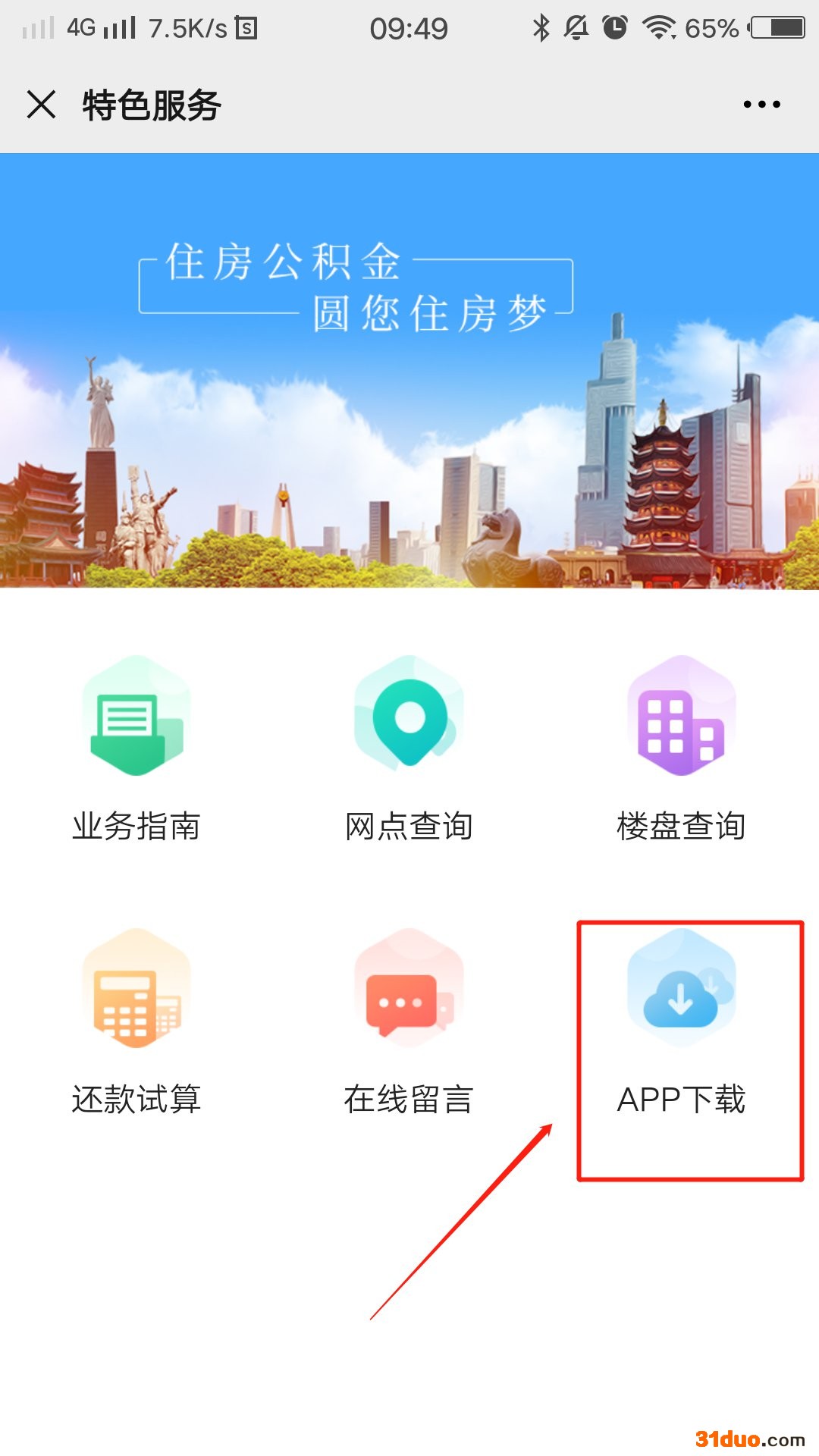Open 在线留言 online message
The width and height of the screenshot is (819, 1456).
(x=409, y=1020)
